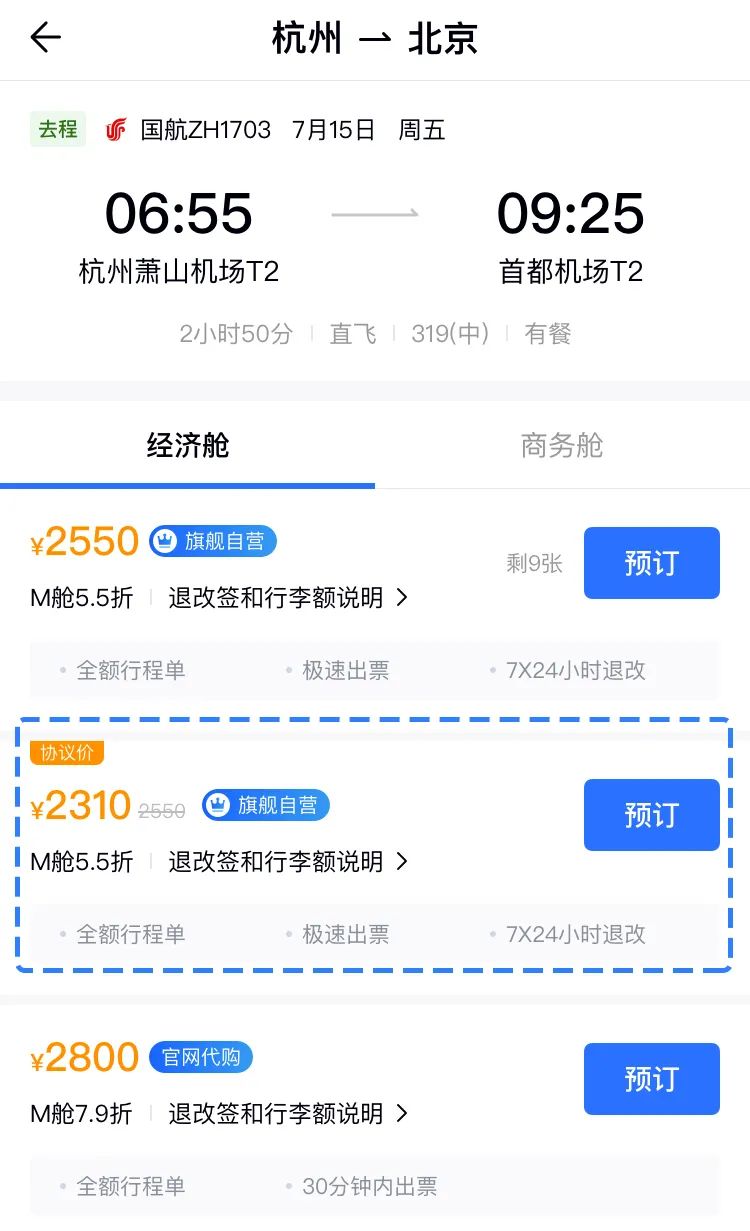Screen dimensions: 750x1231
Task: Switch to the 商务舱 tab
Action: [562, 446]
